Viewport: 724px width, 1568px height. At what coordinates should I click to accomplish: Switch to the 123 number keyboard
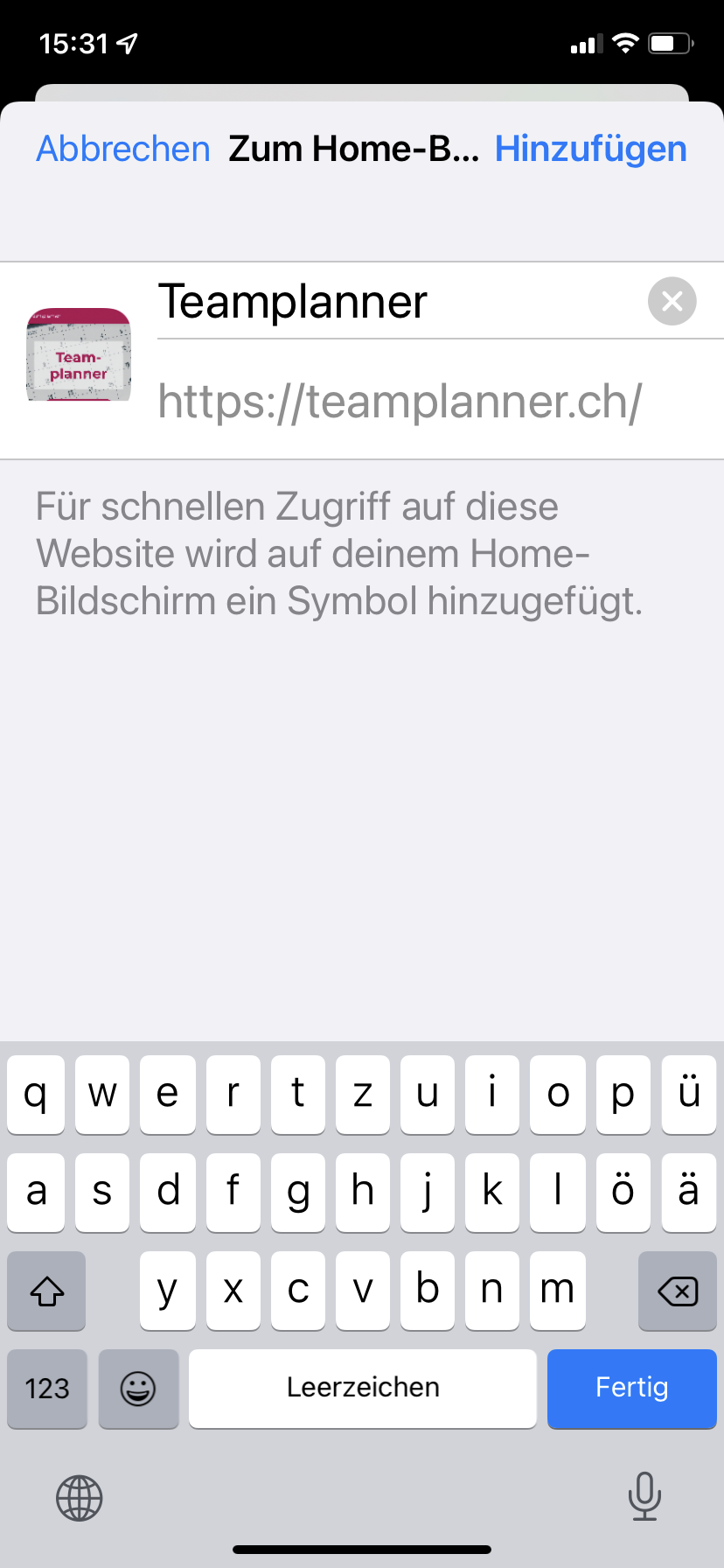click(47, 1388)
